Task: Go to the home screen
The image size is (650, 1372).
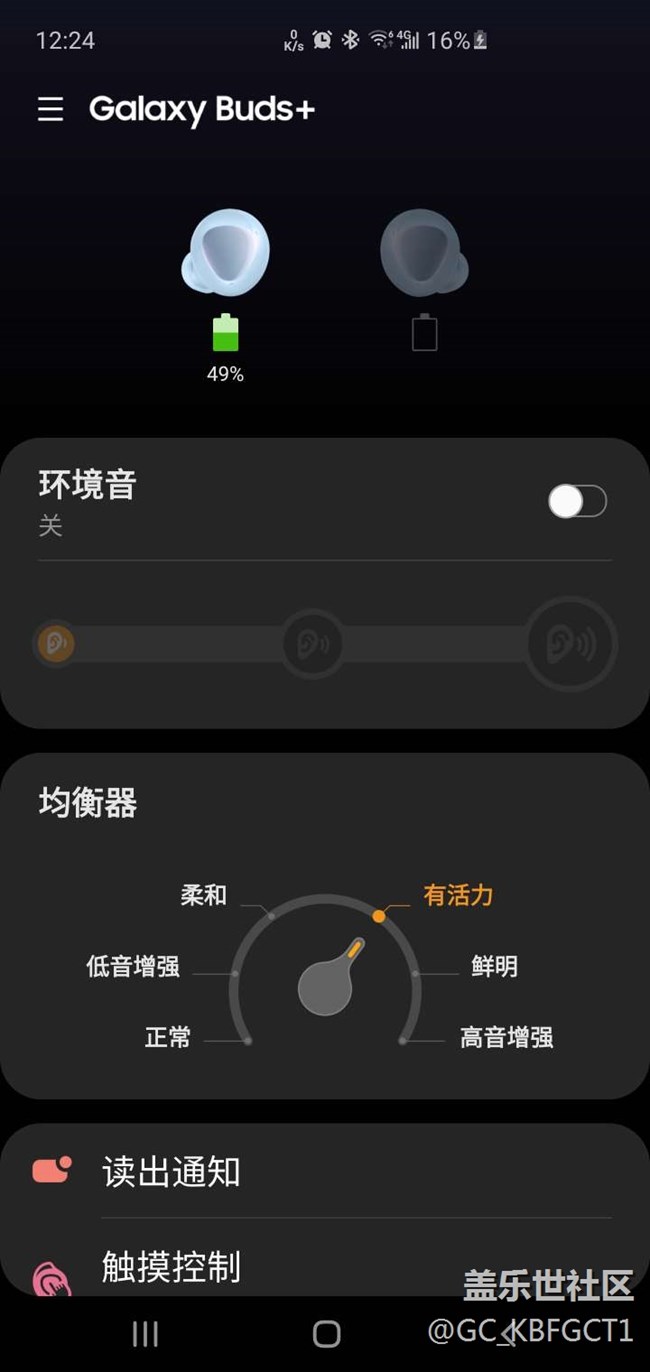Action: (x=326, y=1333)
